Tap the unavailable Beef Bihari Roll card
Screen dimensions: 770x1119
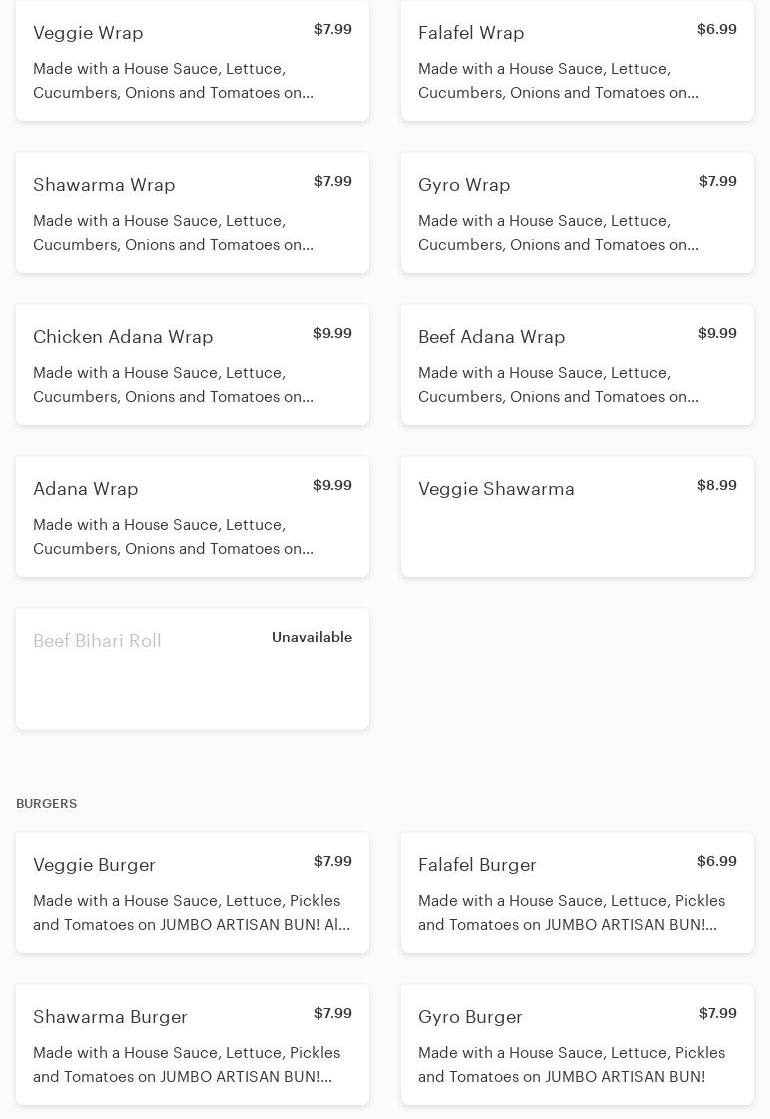[x=192, y=669]
